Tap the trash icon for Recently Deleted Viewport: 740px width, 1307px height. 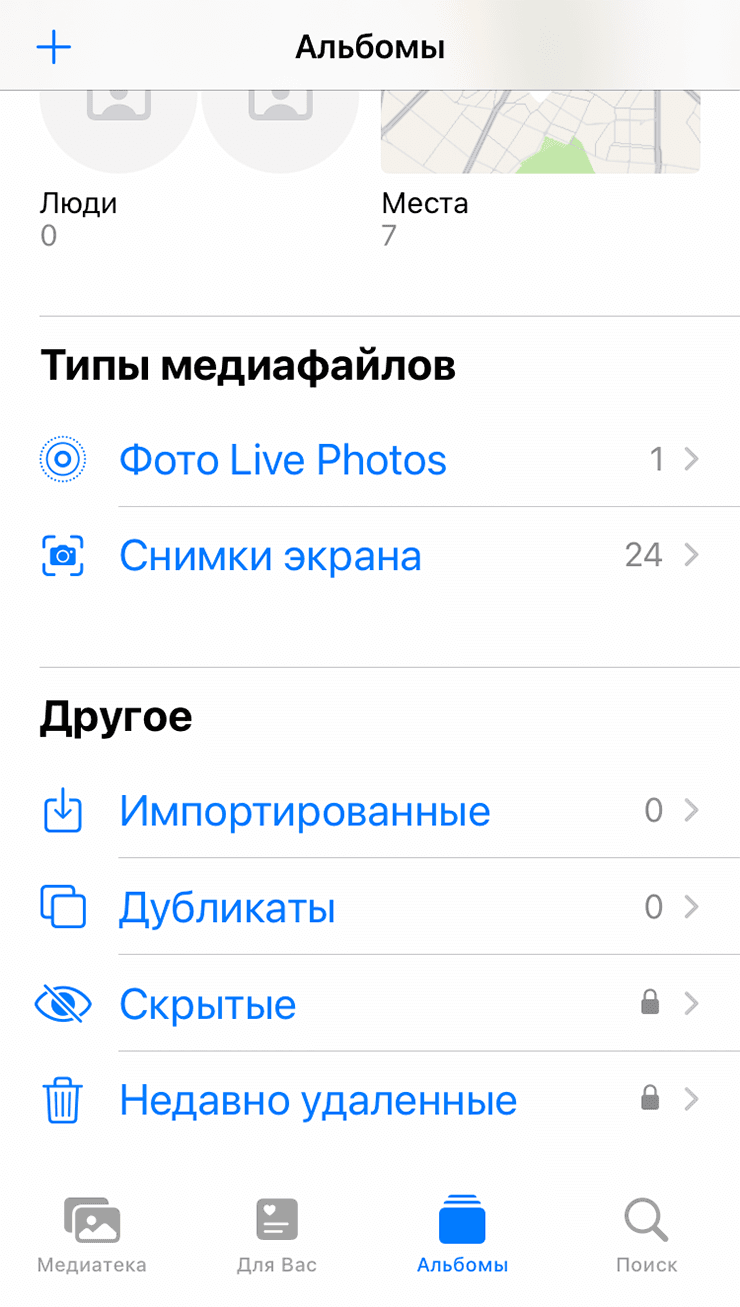tap(62, 1099)
